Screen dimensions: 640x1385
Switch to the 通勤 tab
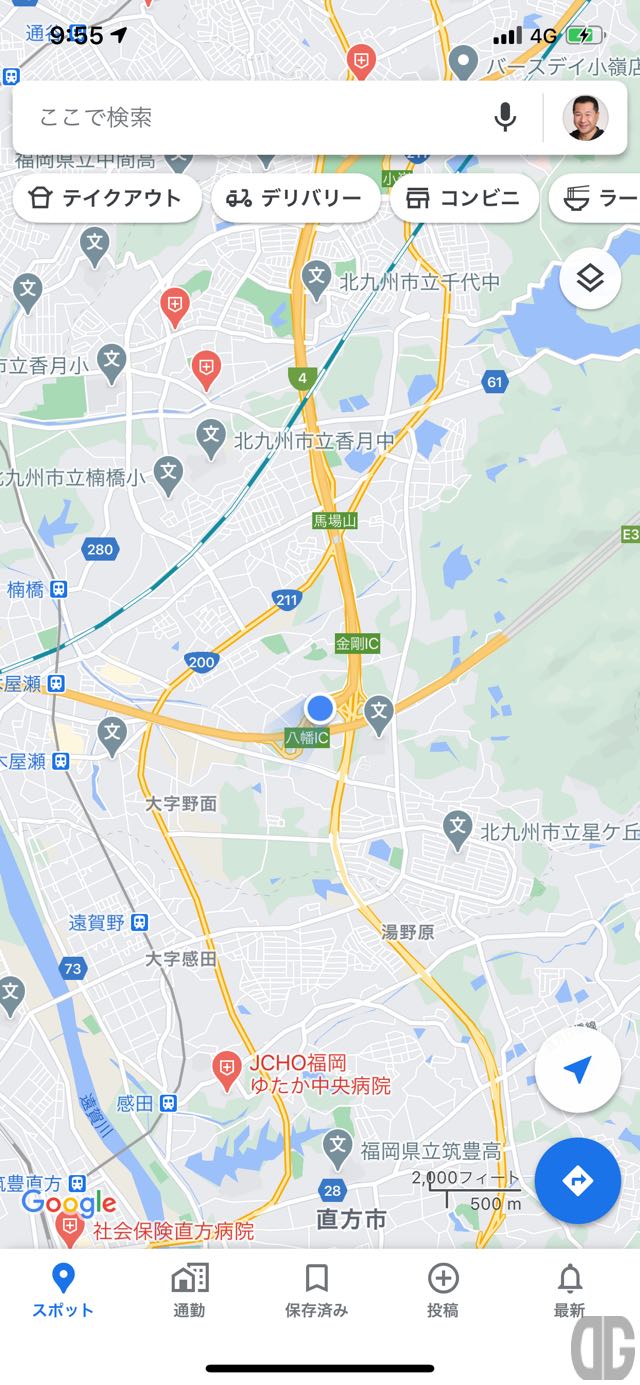[189, 1289]
